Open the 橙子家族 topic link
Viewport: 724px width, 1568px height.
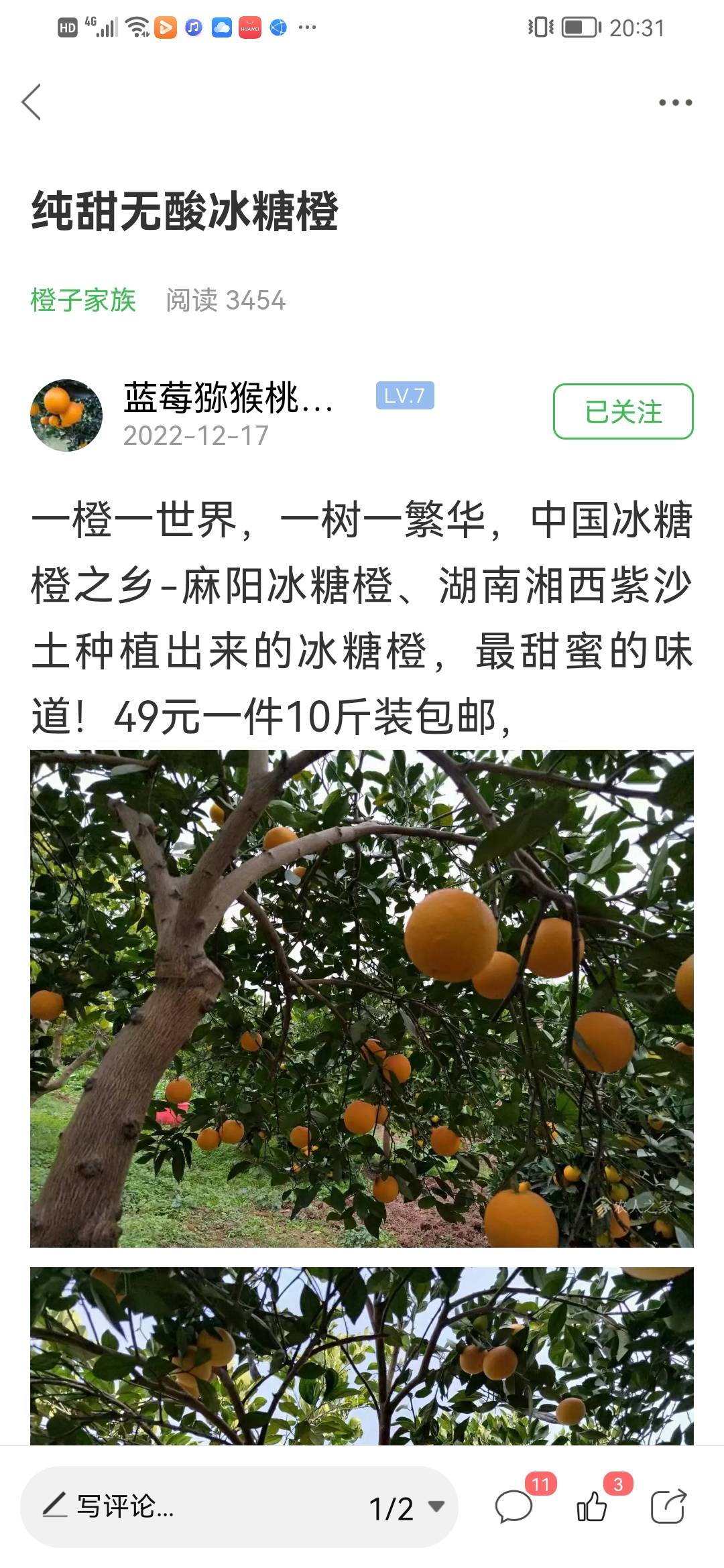click(x=83, y=300)
